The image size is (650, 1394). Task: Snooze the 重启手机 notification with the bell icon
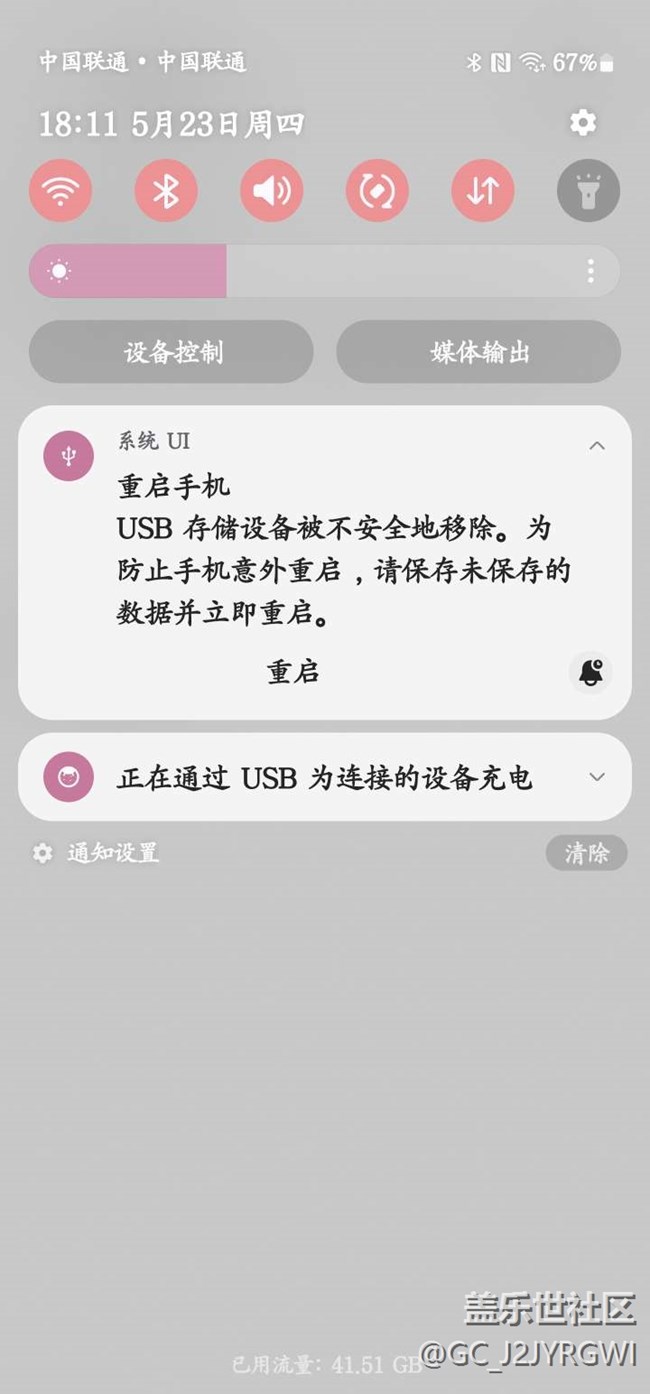pyautogui.click(x=591, y=672)
